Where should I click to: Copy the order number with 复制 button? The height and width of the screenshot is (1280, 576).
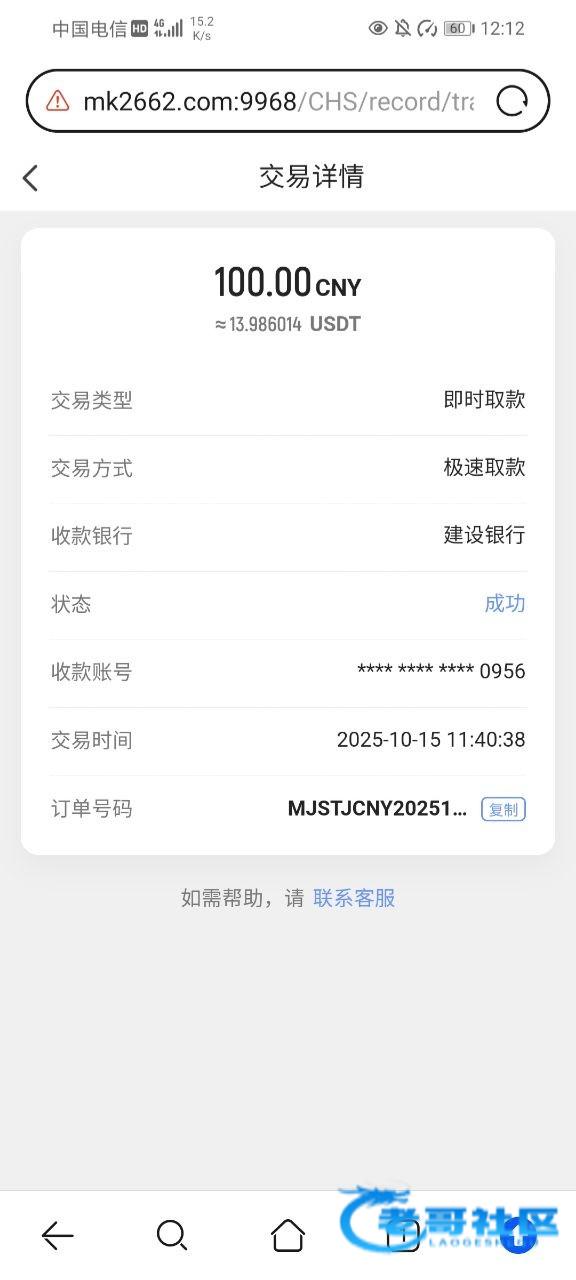pos(503,809)
